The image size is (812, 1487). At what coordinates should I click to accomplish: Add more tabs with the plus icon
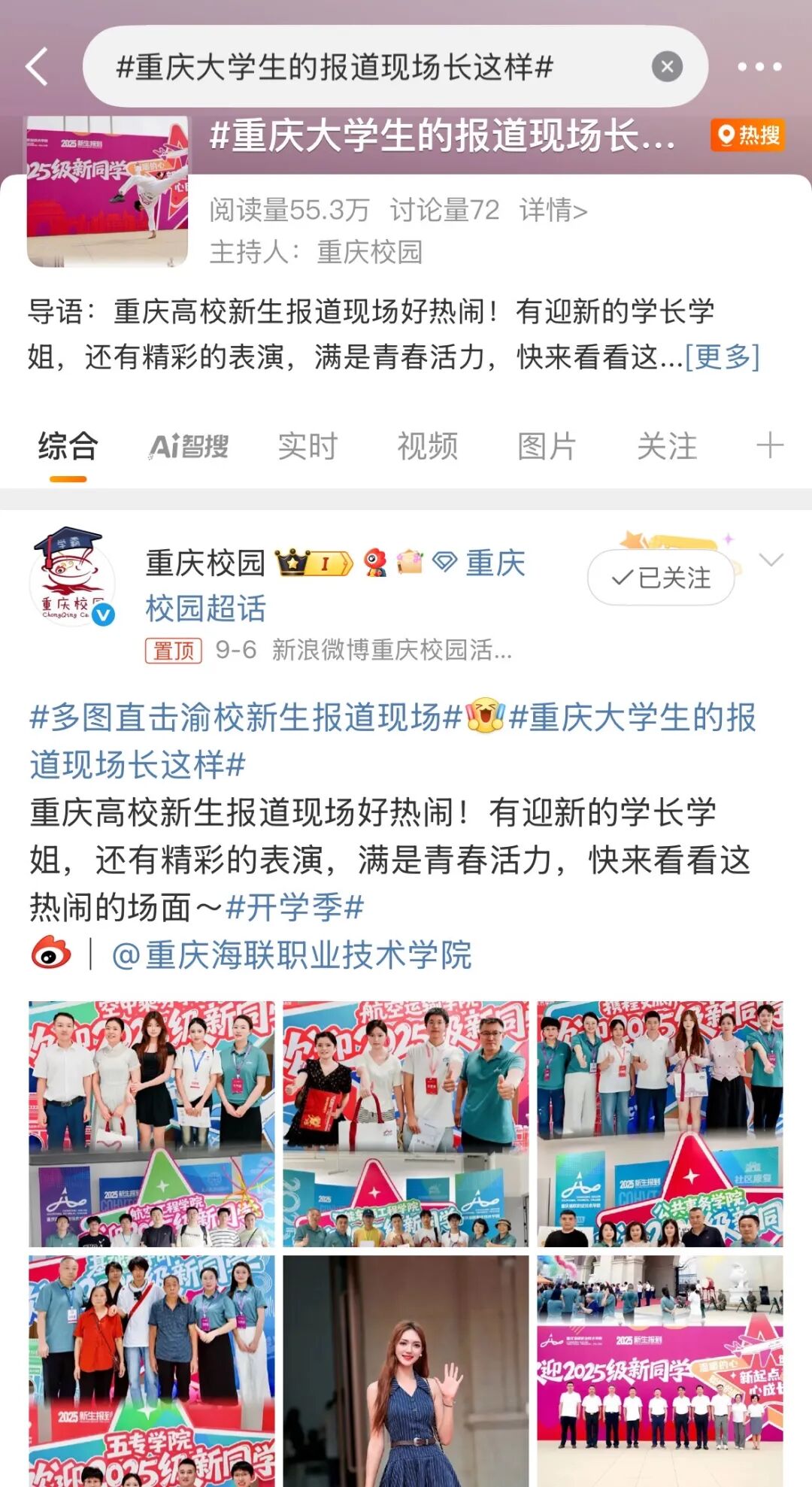tap(769, 445)
